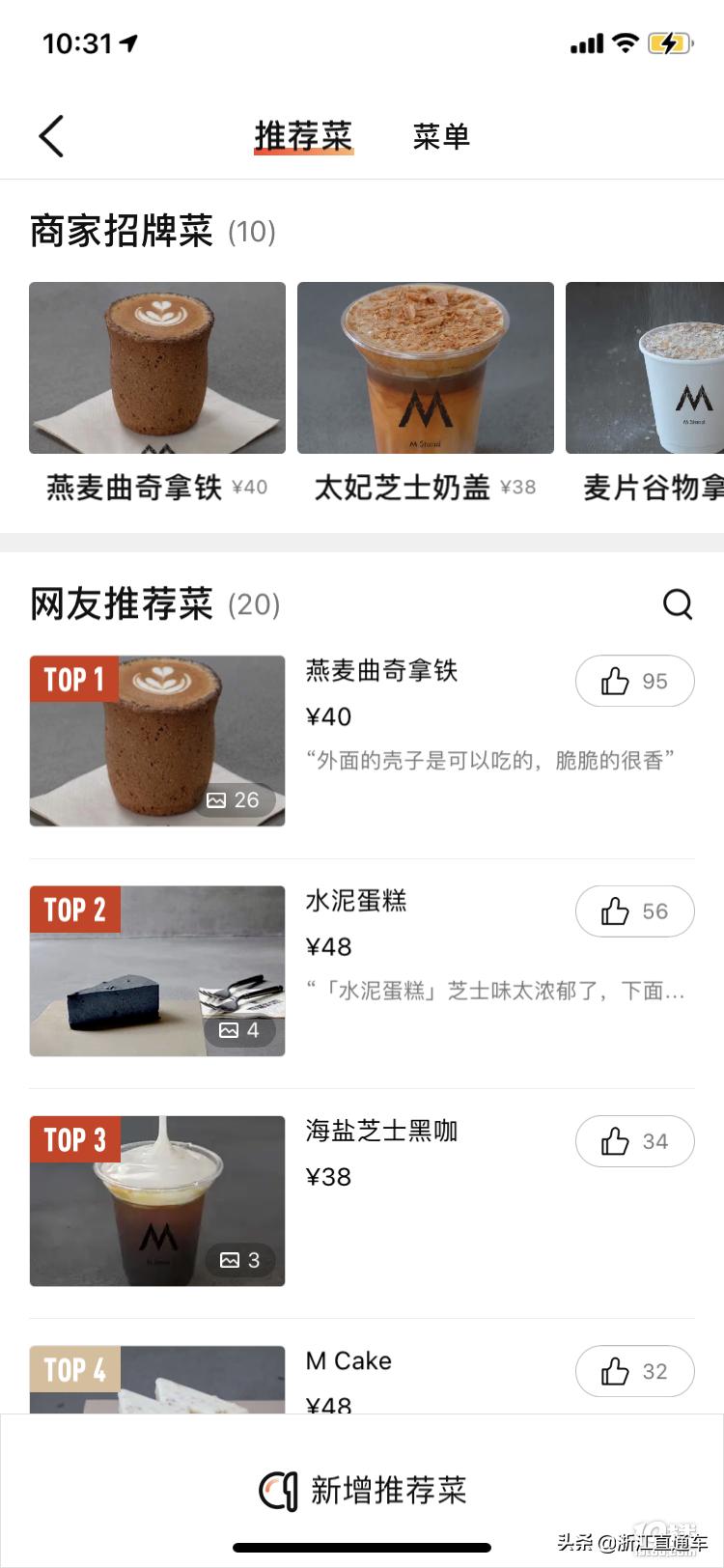Switch to the 菜单 tab

tap(442, 136)
